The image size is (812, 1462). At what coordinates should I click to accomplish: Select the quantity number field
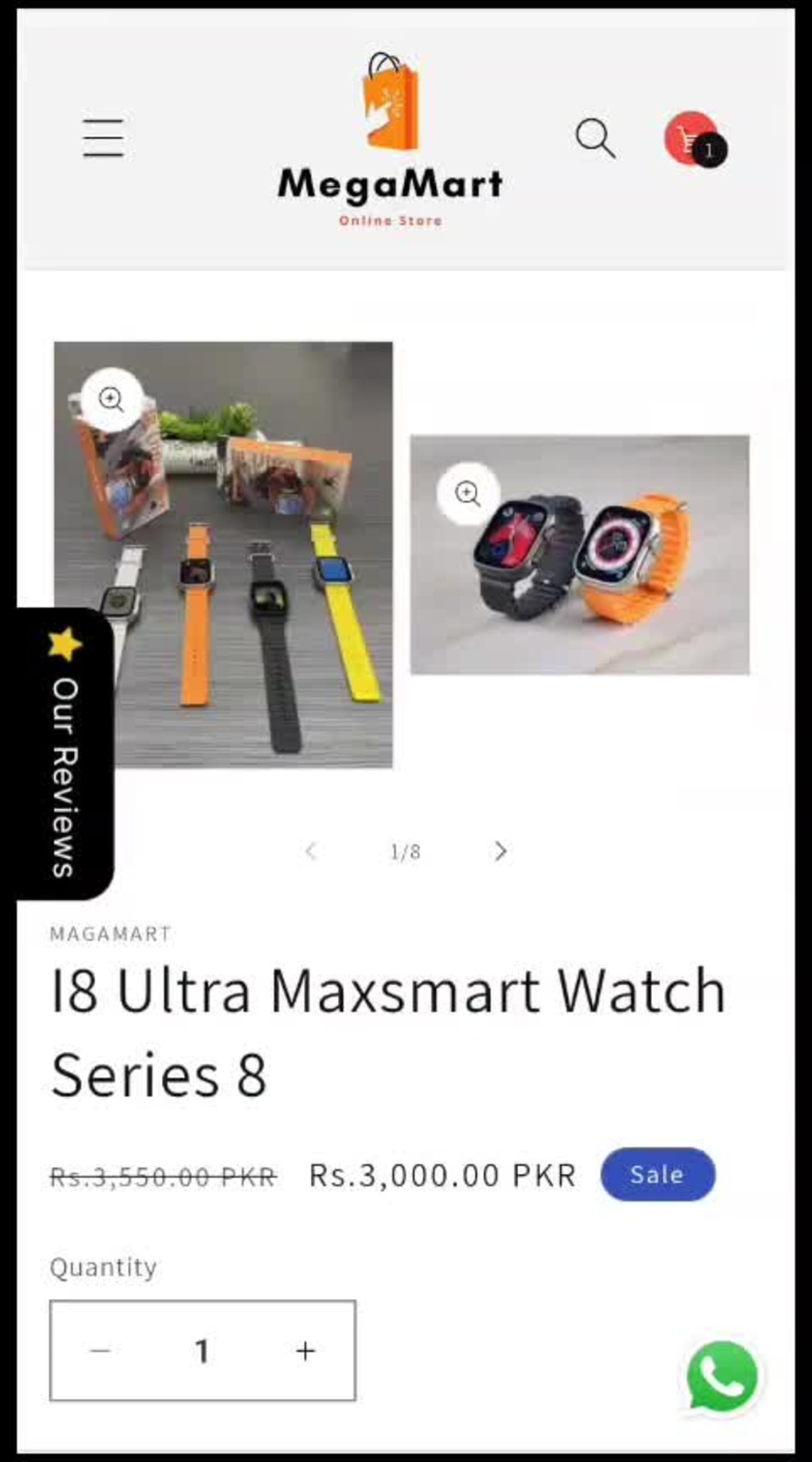202,1351
